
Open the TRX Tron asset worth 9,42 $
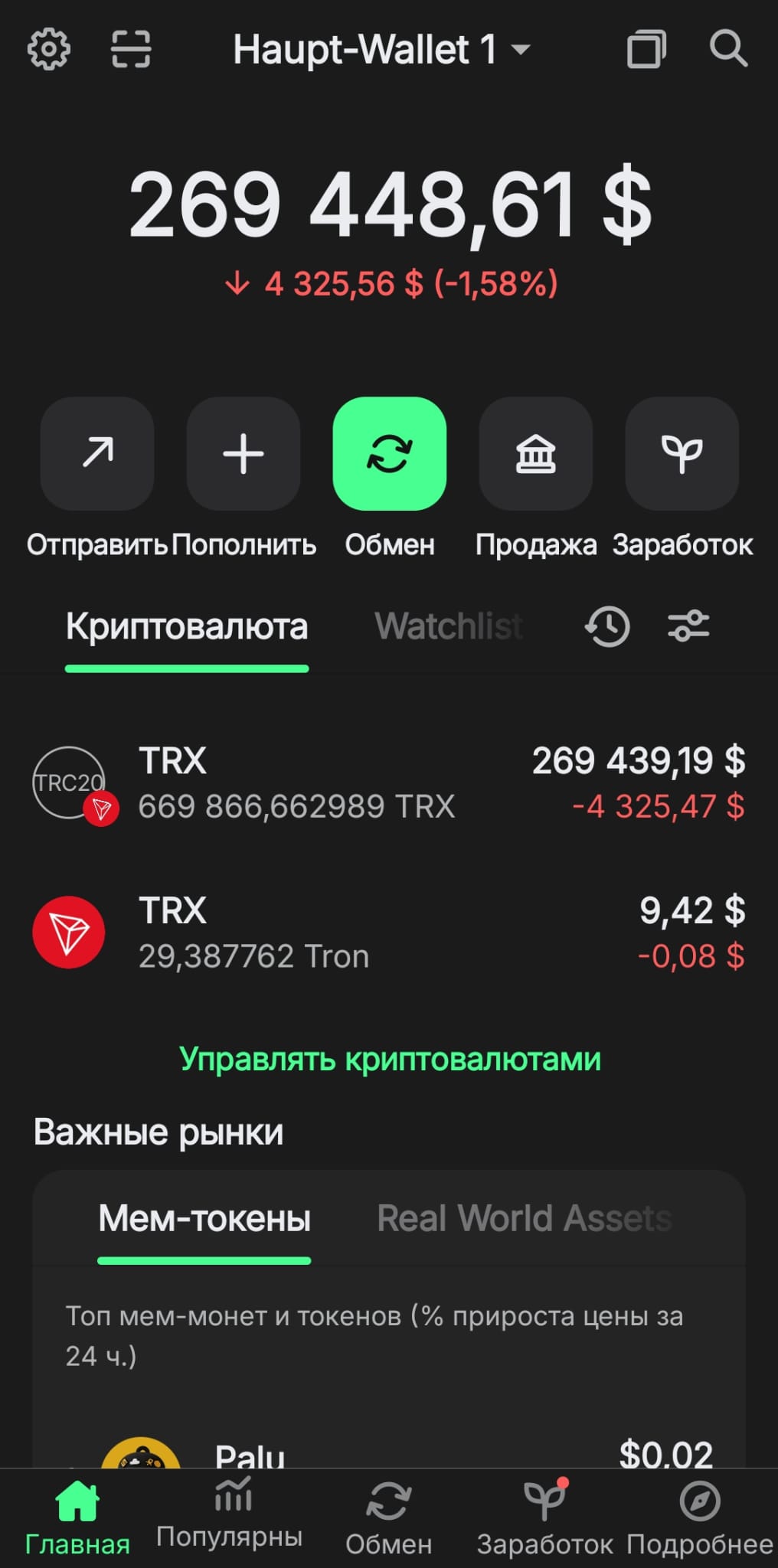pyautogui.click(x=389, y=933)
